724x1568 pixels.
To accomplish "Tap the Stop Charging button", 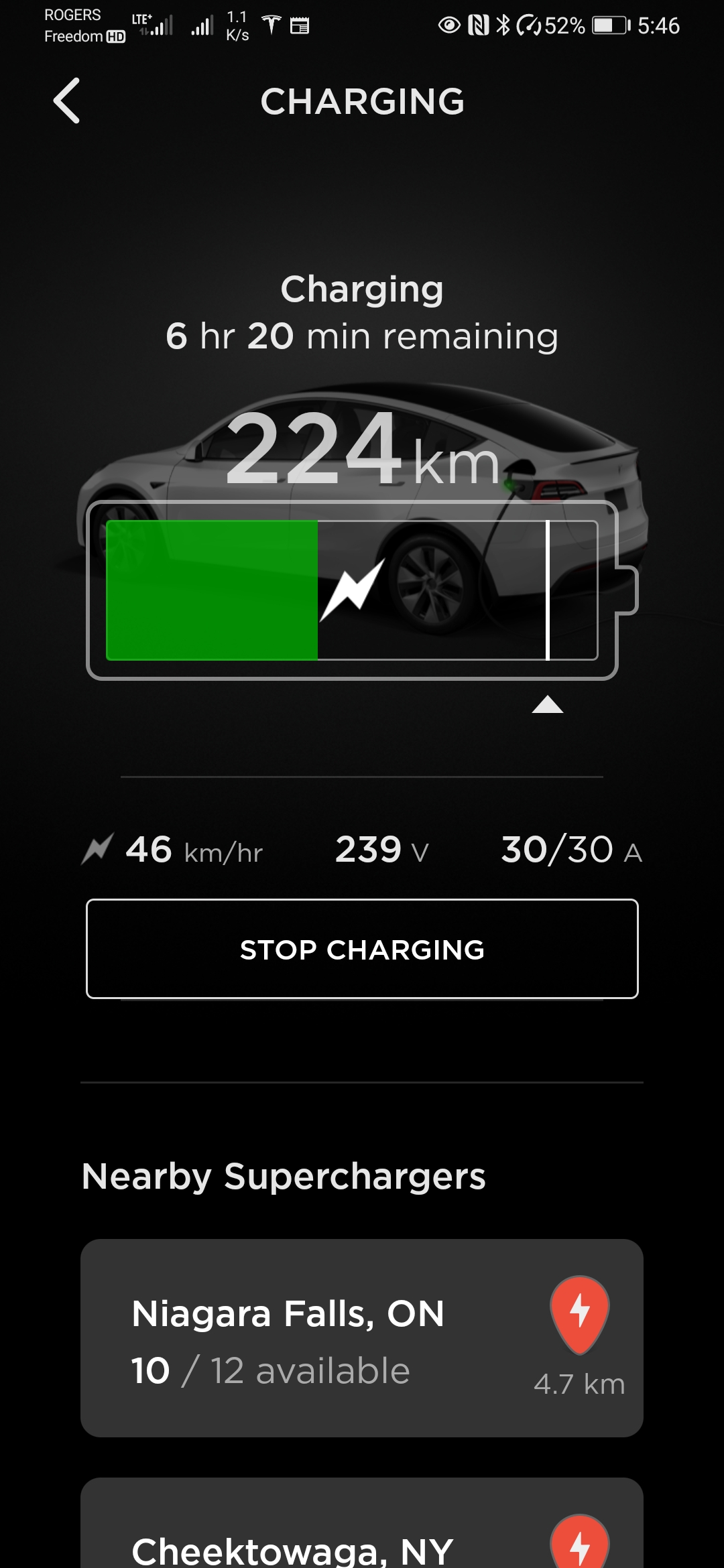I will 362,949.
